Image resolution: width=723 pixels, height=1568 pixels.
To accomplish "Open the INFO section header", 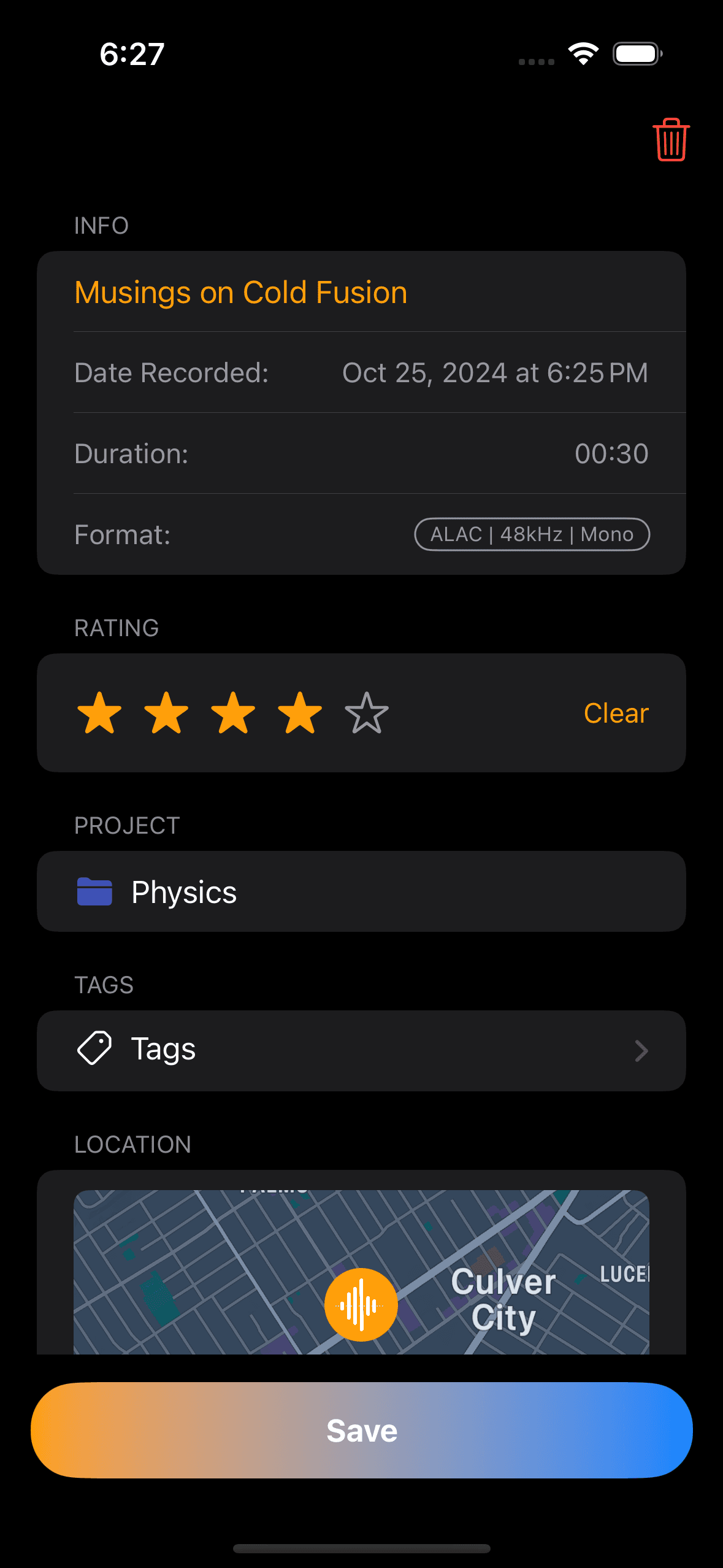I will click(x=101, y=225).
